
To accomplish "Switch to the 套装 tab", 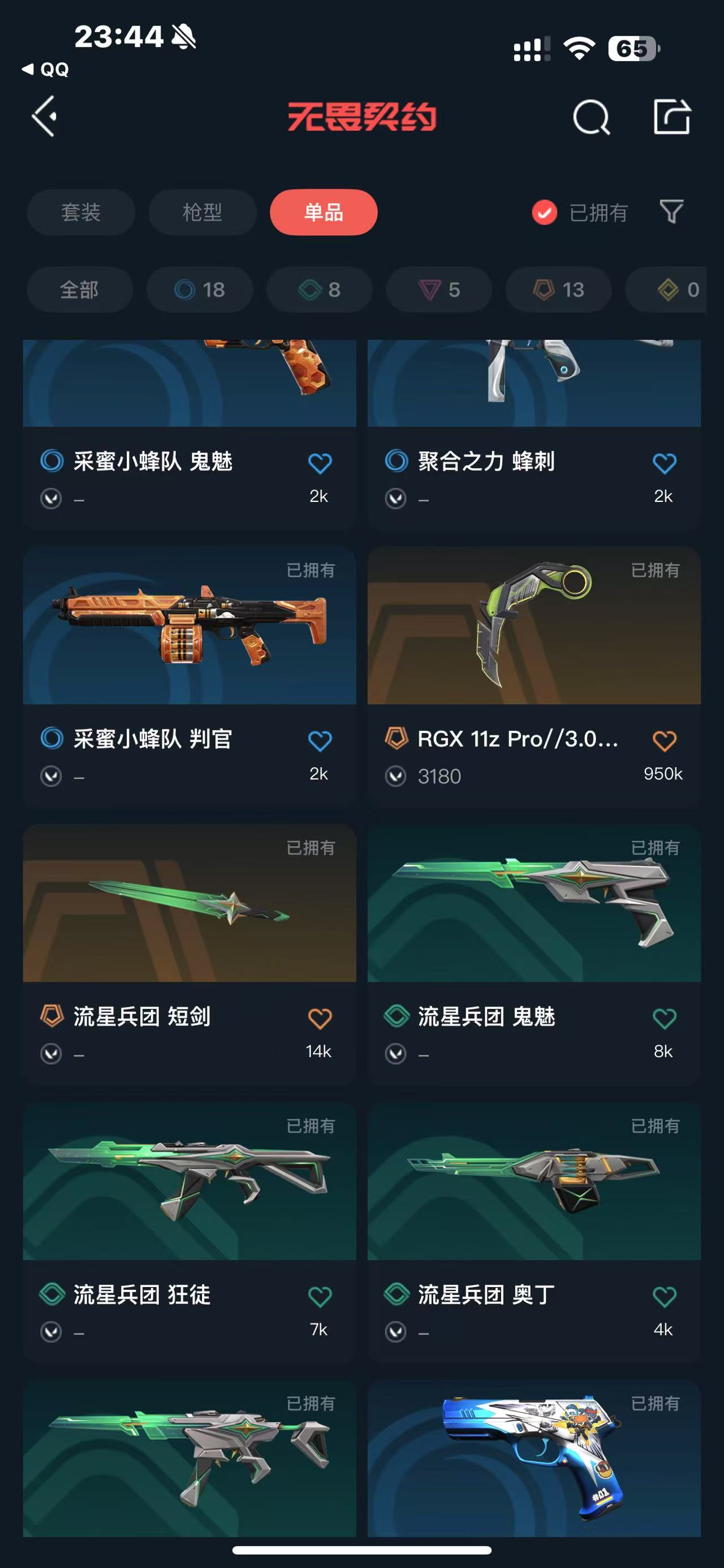I will [80, 213].
